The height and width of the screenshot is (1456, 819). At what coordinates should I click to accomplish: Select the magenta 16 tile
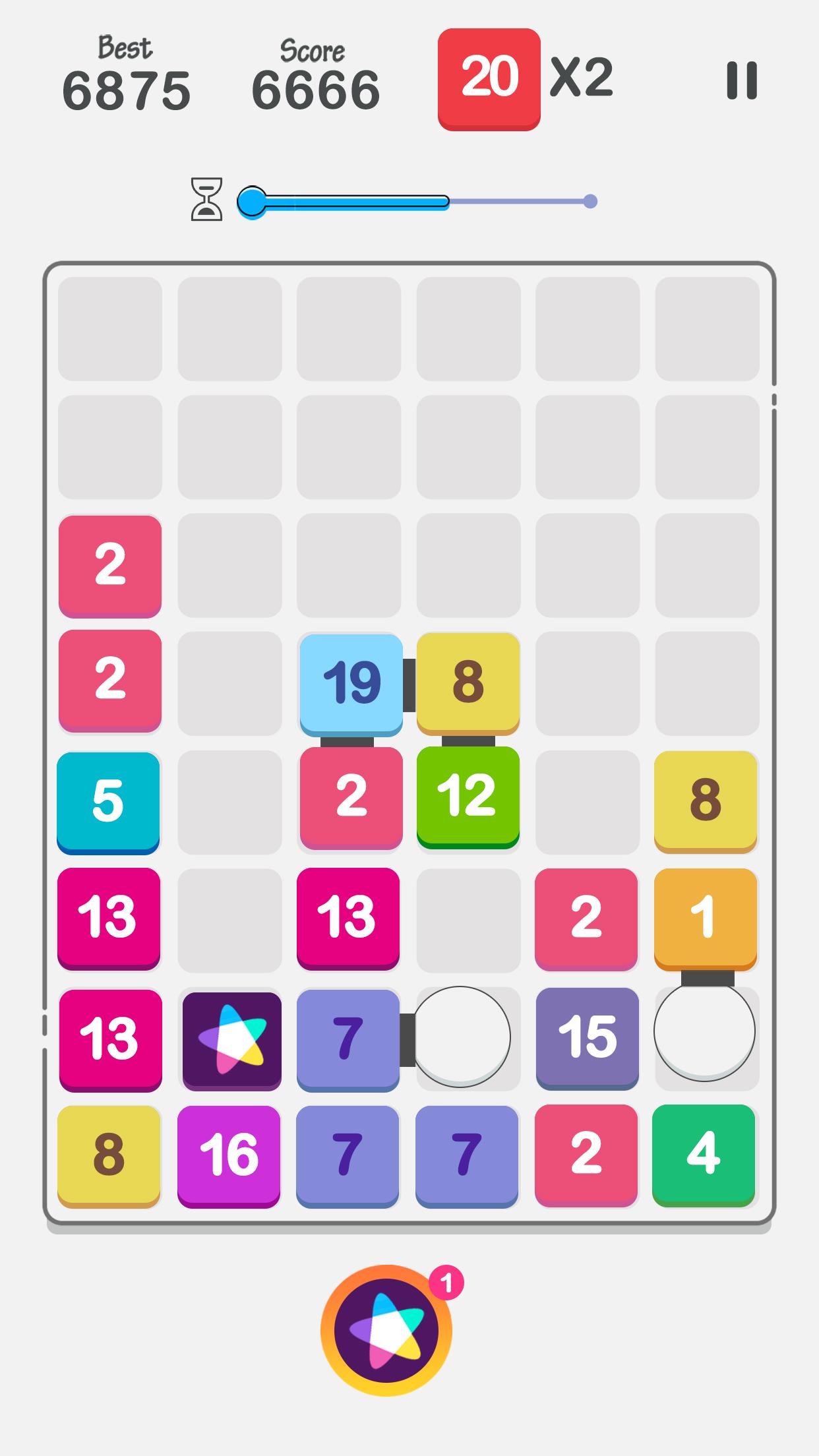(229, 1155)
